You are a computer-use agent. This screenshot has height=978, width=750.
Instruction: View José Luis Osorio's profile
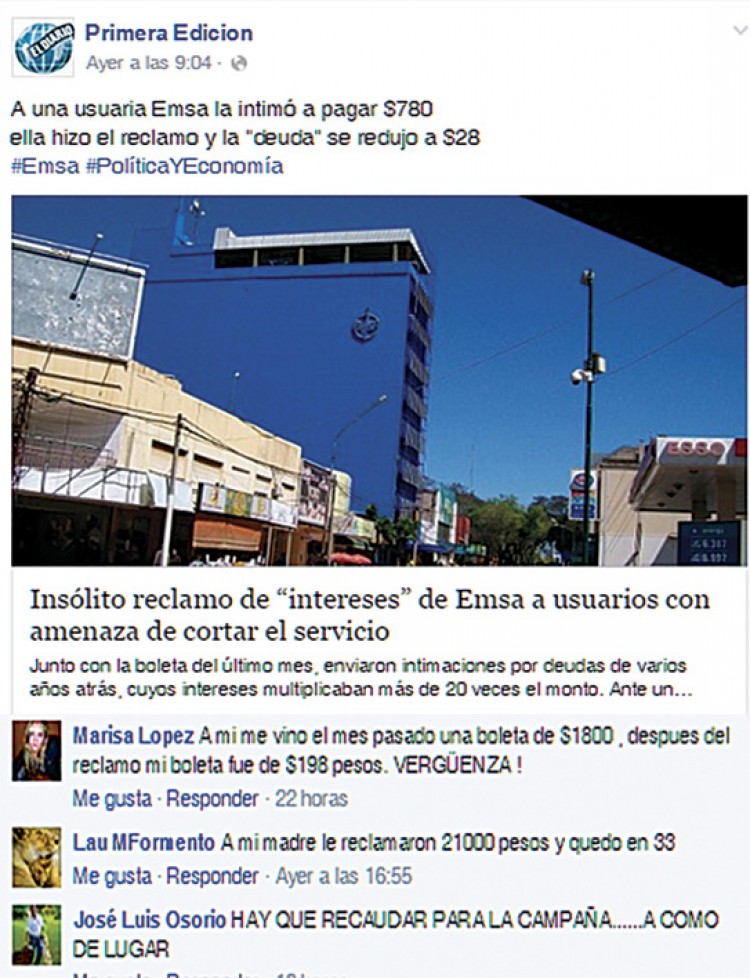149,919
